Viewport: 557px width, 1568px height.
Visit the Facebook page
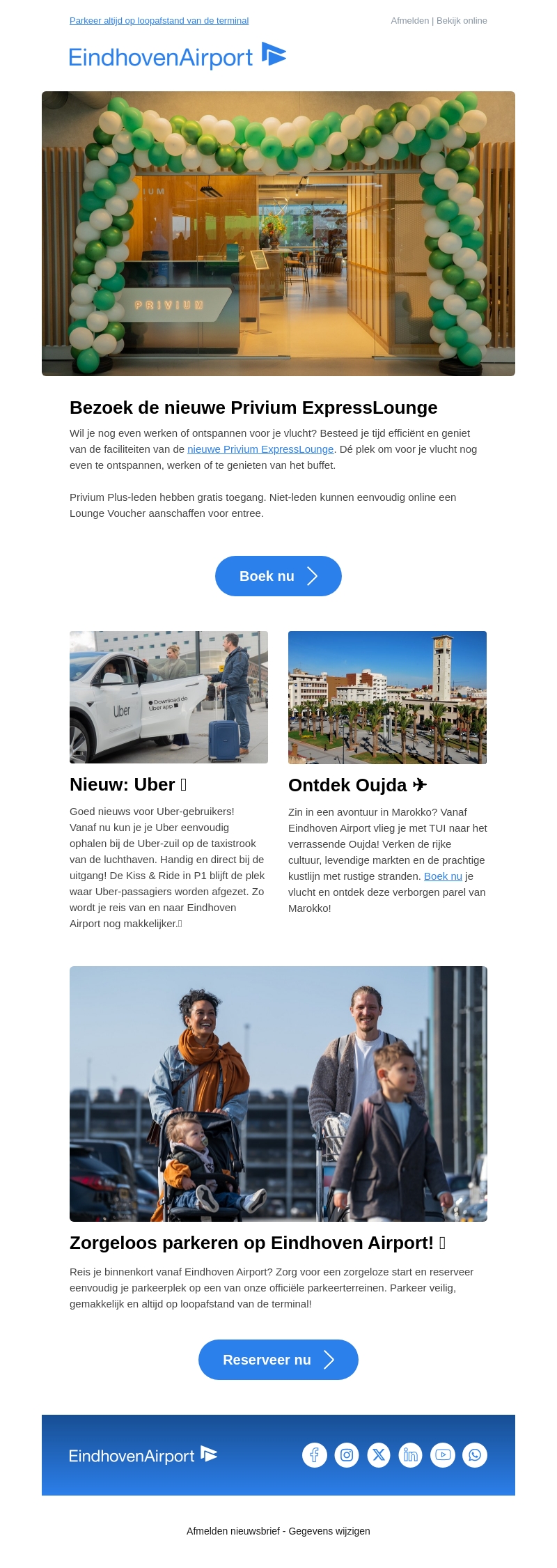tap(315, 1454)
